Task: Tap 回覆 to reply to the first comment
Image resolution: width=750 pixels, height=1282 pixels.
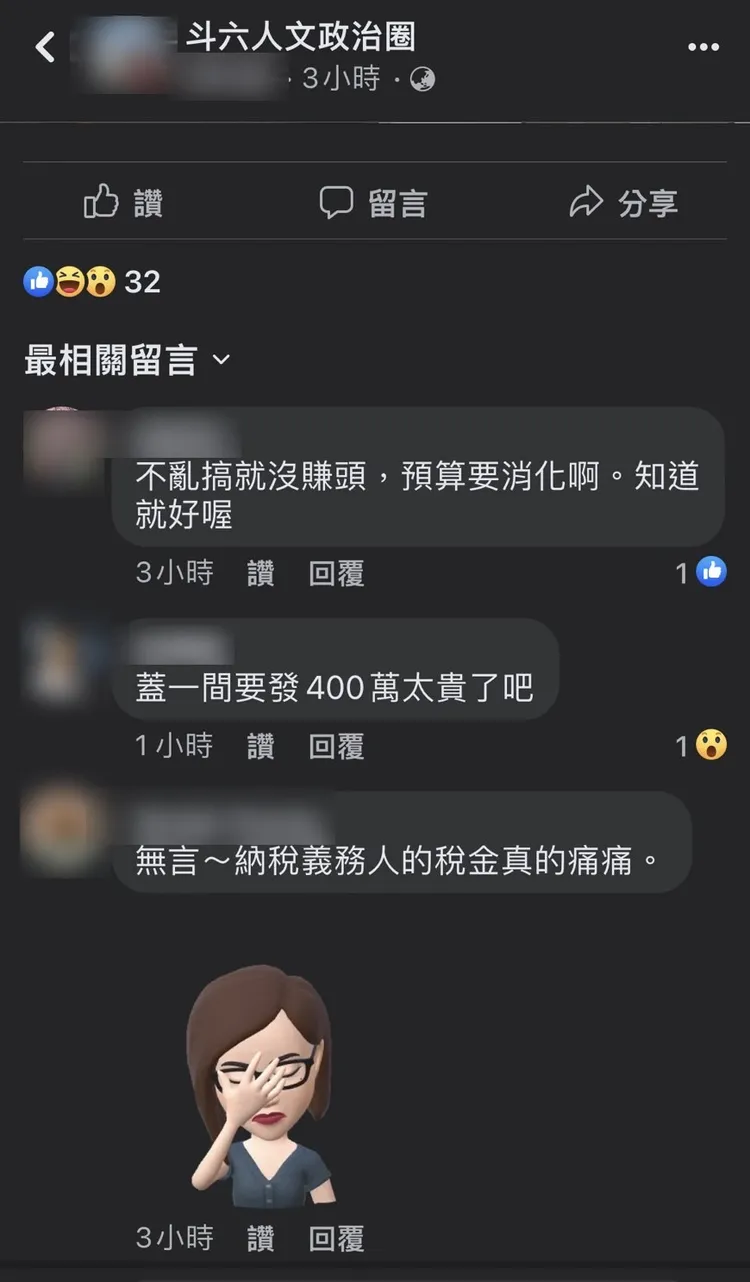Action: coord(337,573)
